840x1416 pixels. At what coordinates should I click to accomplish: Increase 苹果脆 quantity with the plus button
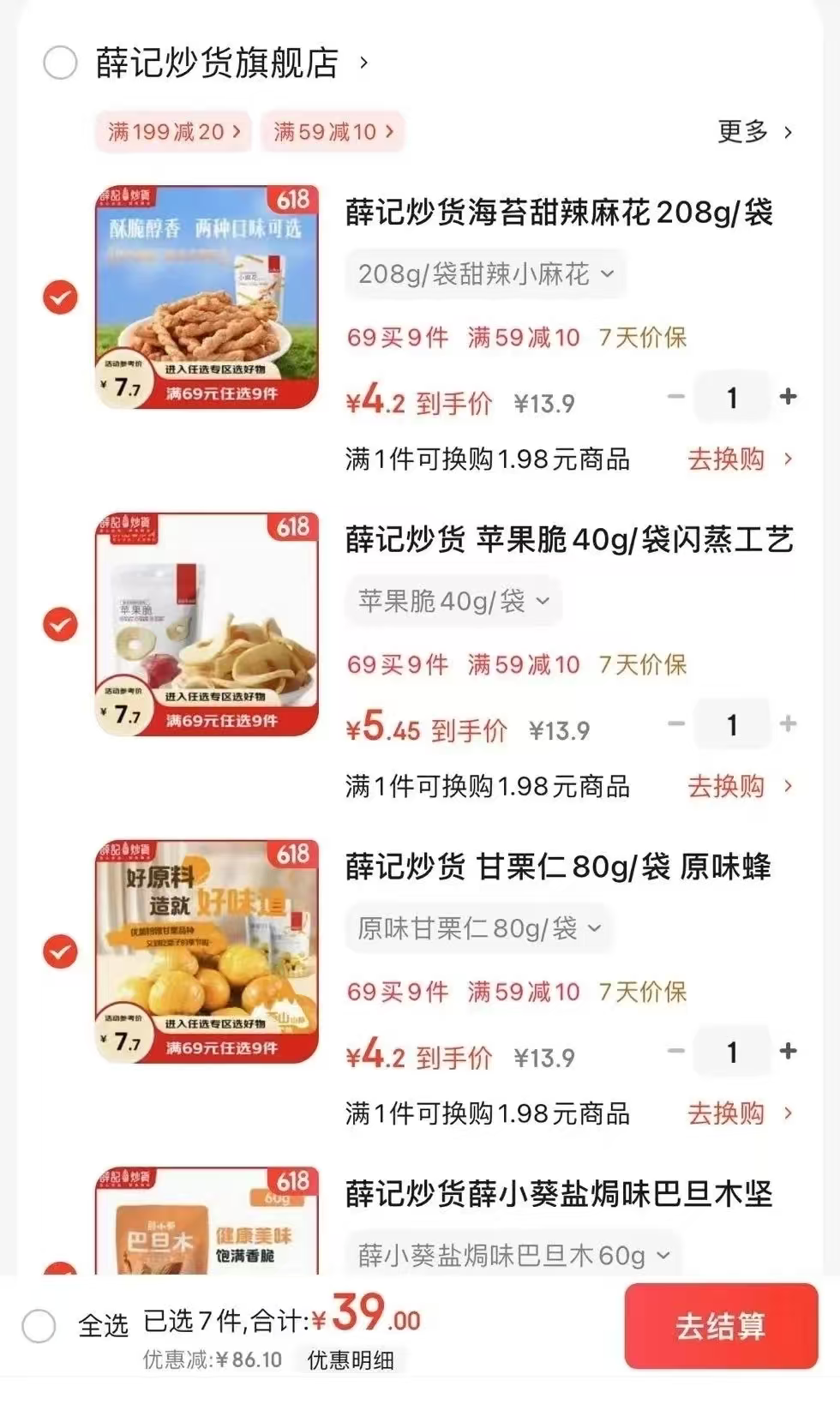coord(788,724)
